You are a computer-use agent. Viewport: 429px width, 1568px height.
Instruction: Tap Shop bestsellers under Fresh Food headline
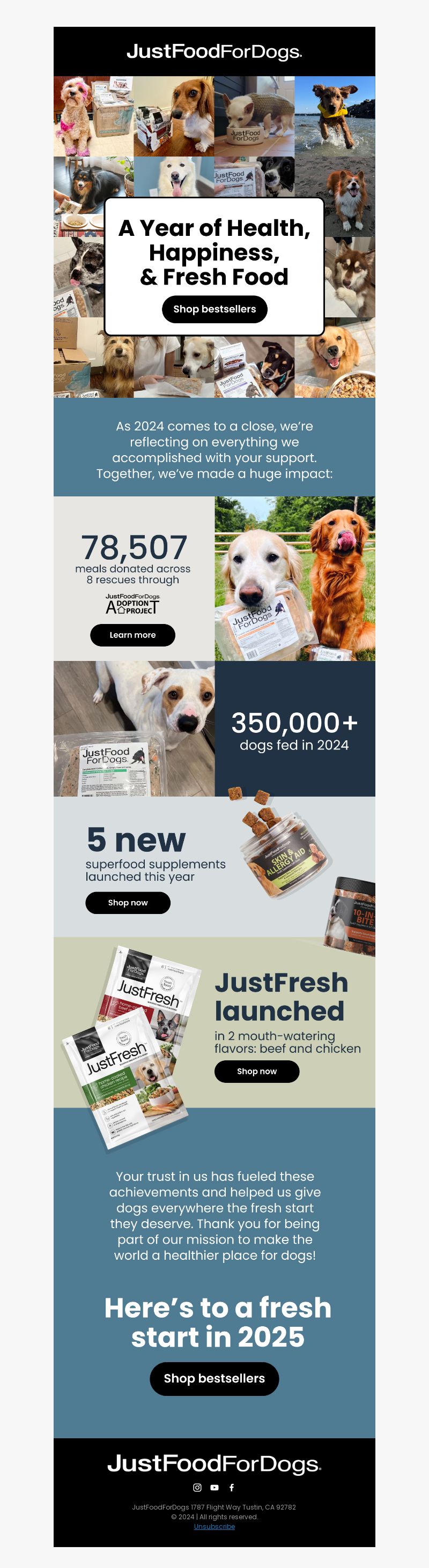(214, 309)
